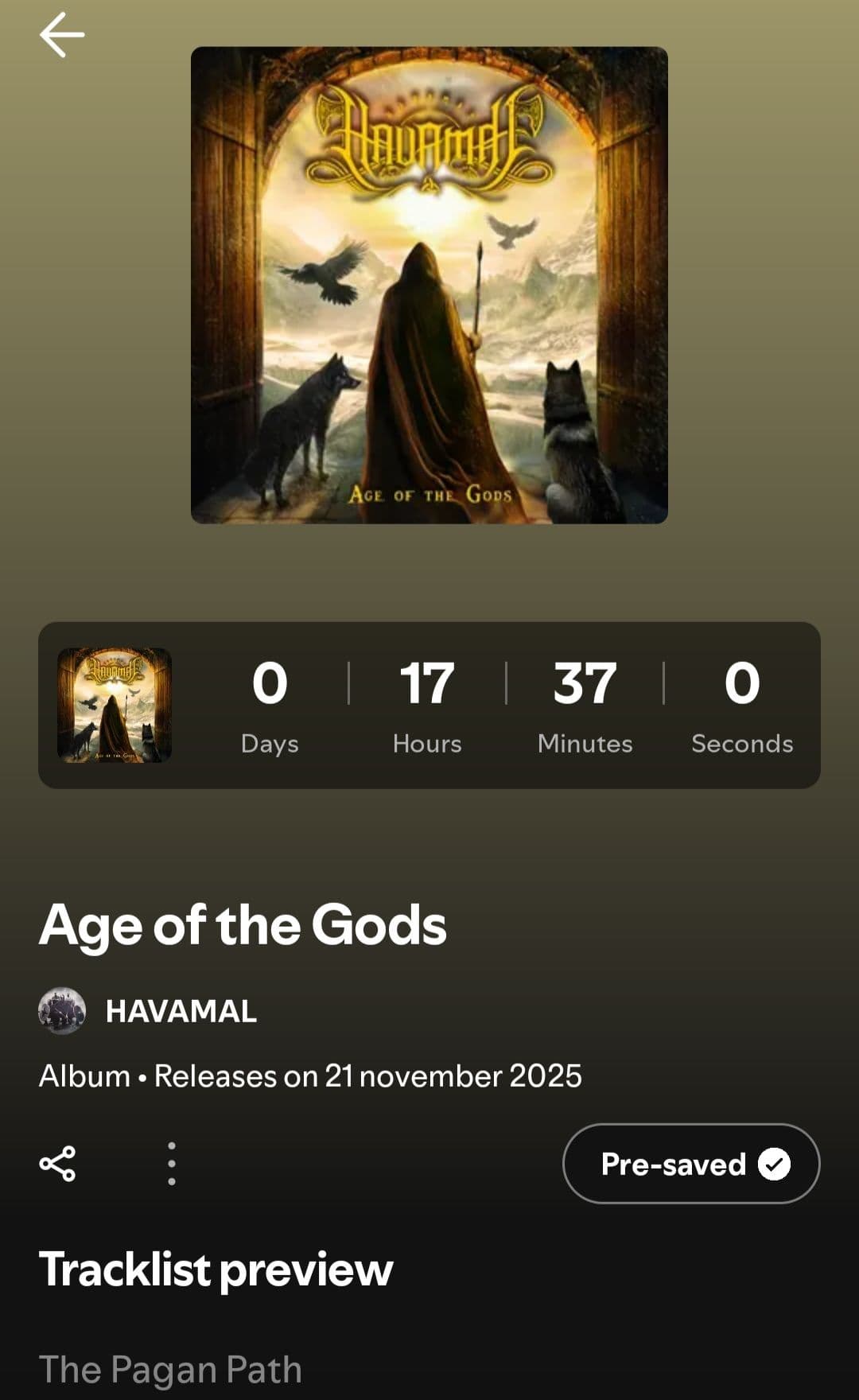Screen dimensions: 859x1400
Task: Go back using the arrow icon
Action: coord(62,35)
